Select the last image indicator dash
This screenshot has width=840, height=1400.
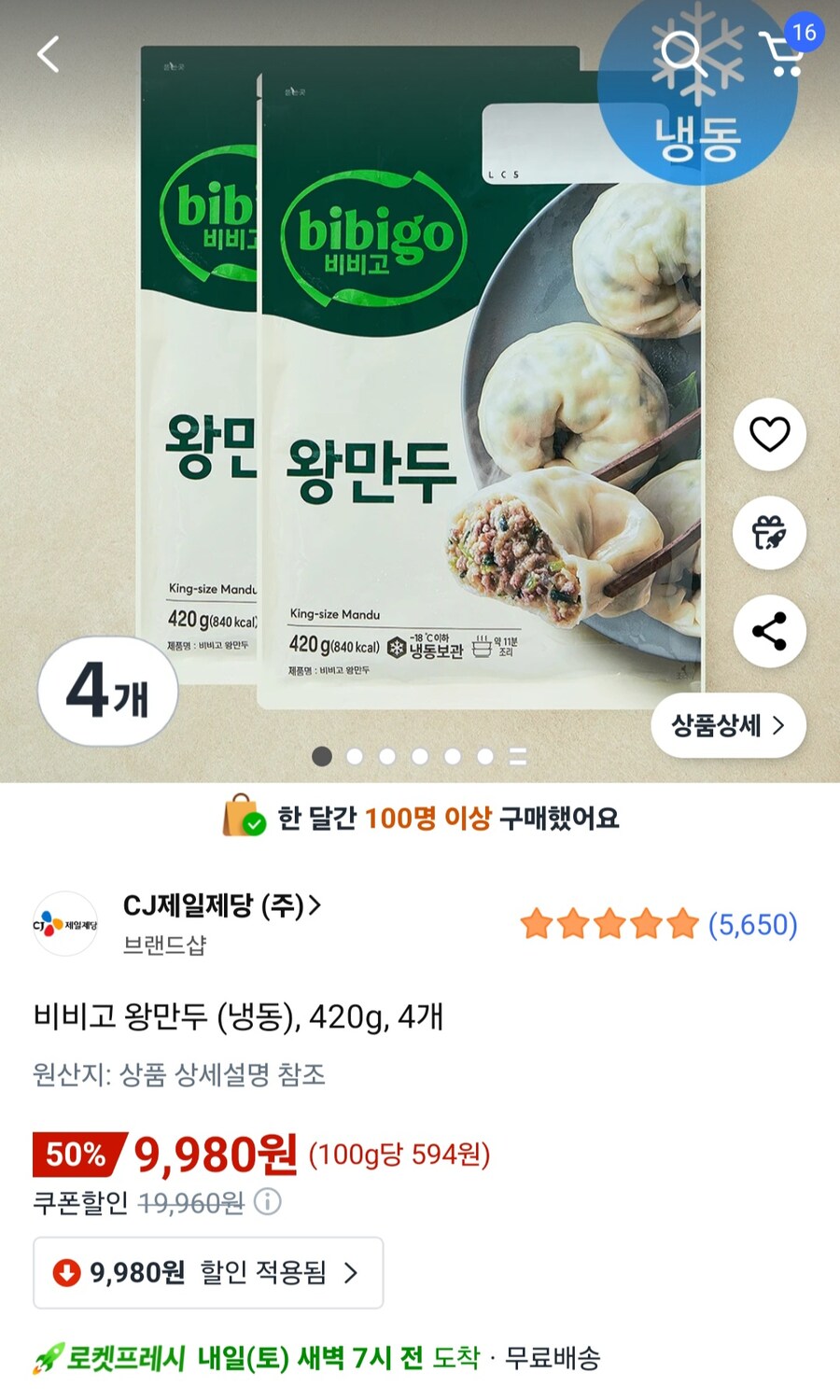point(519,757)
